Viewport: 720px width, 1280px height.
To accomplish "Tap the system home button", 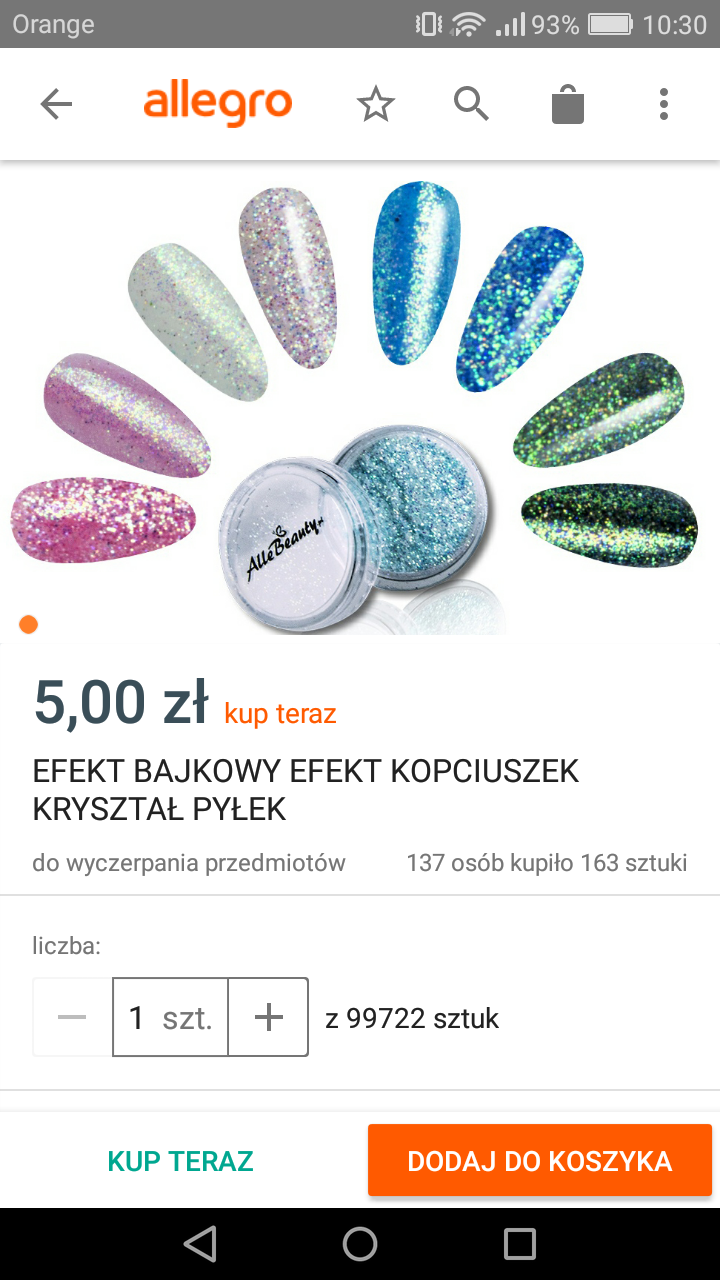I will [360, 1244].
